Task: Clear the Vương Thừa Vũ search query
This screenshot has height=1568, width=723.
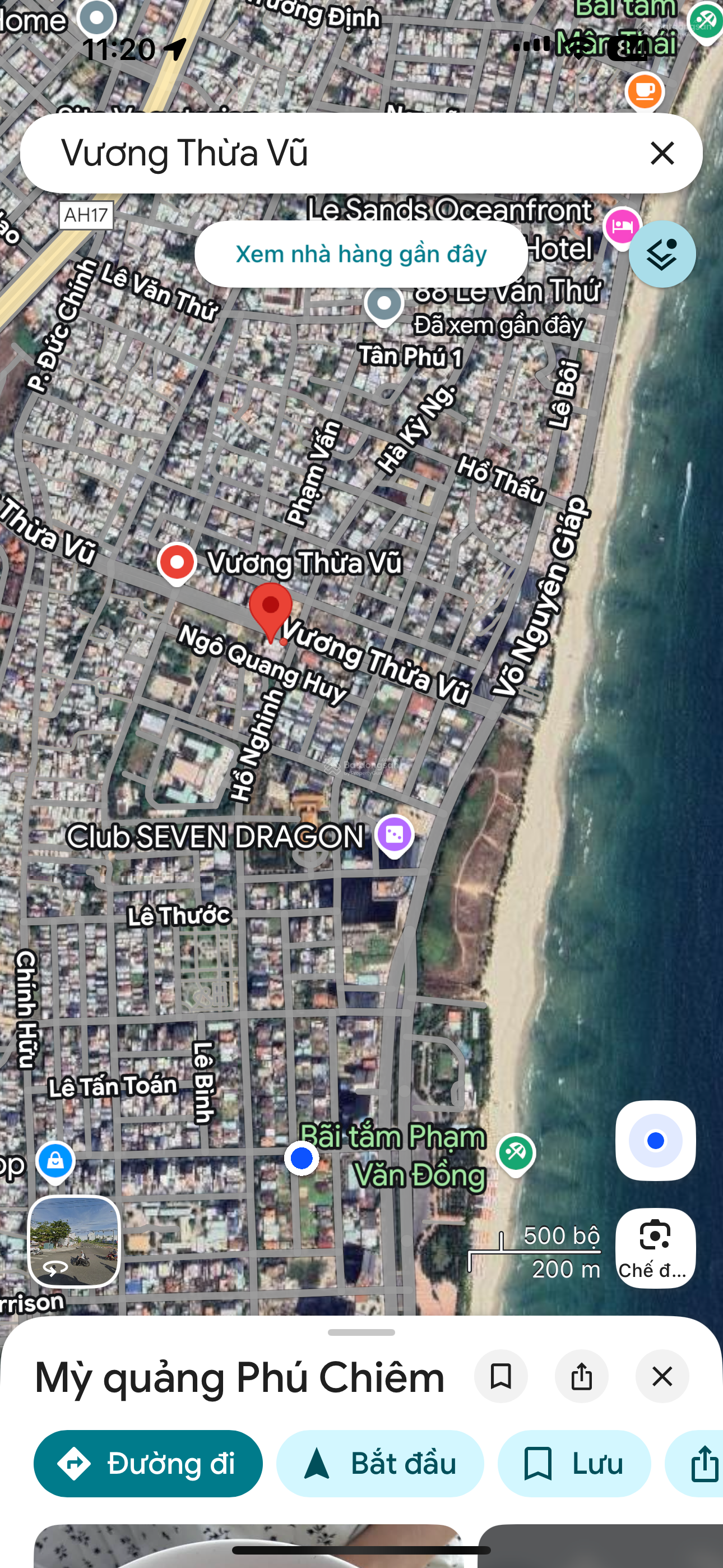Action: pos(661,153)
